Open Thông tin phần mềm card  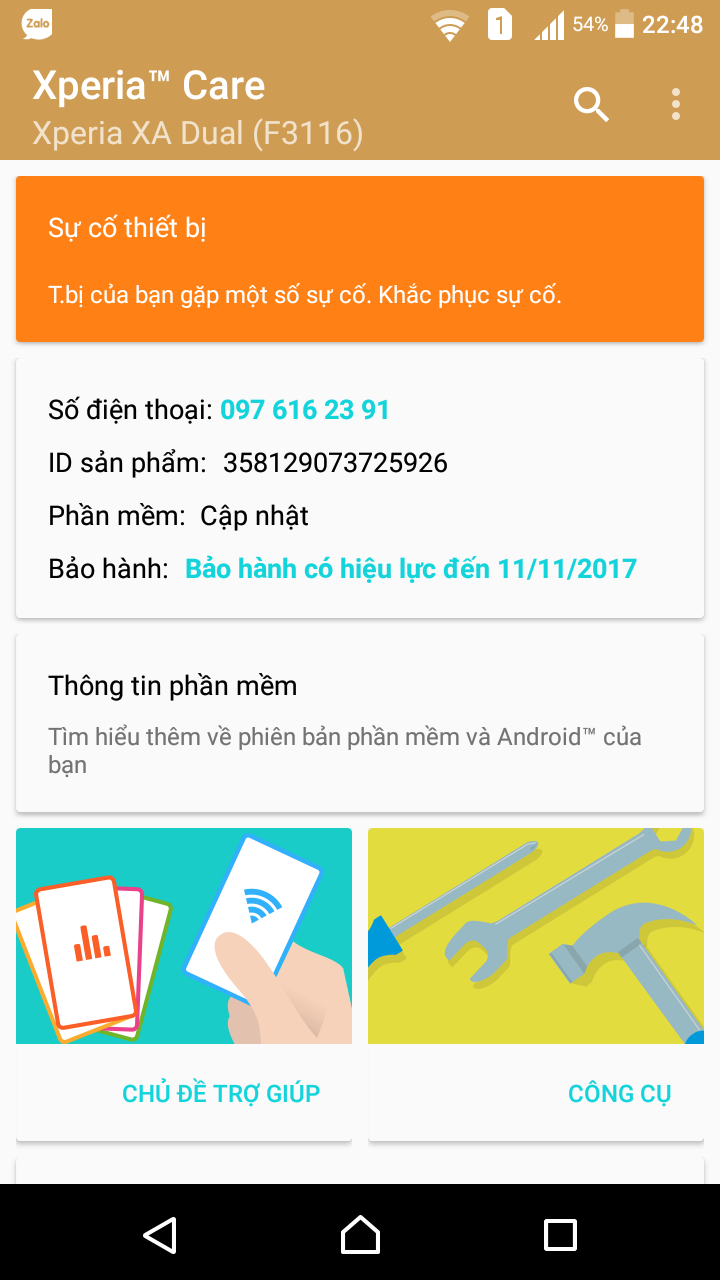tap(360, 722)
